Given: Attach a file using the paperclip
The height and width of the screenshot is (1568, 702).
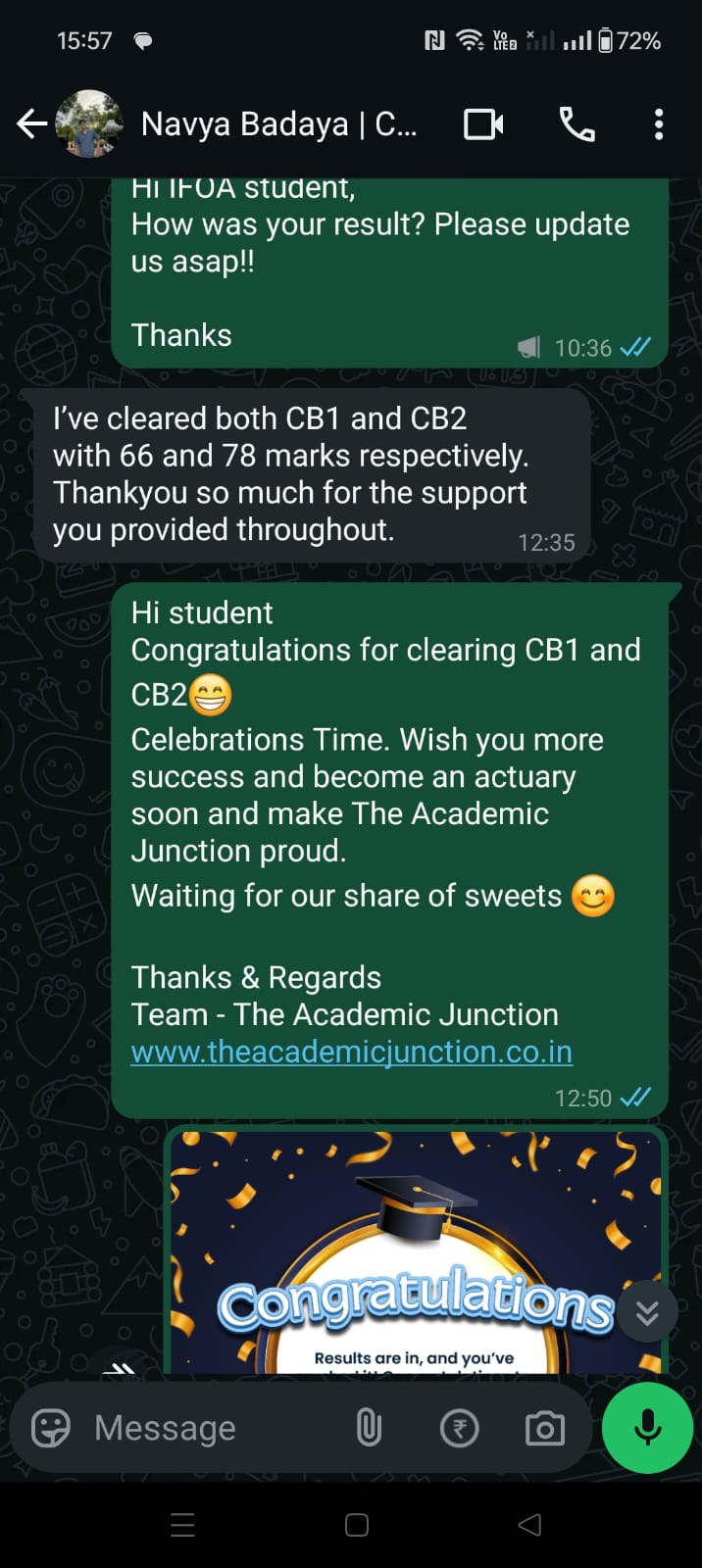Looking at the screenshot, I should click(x=369, y=1428).
